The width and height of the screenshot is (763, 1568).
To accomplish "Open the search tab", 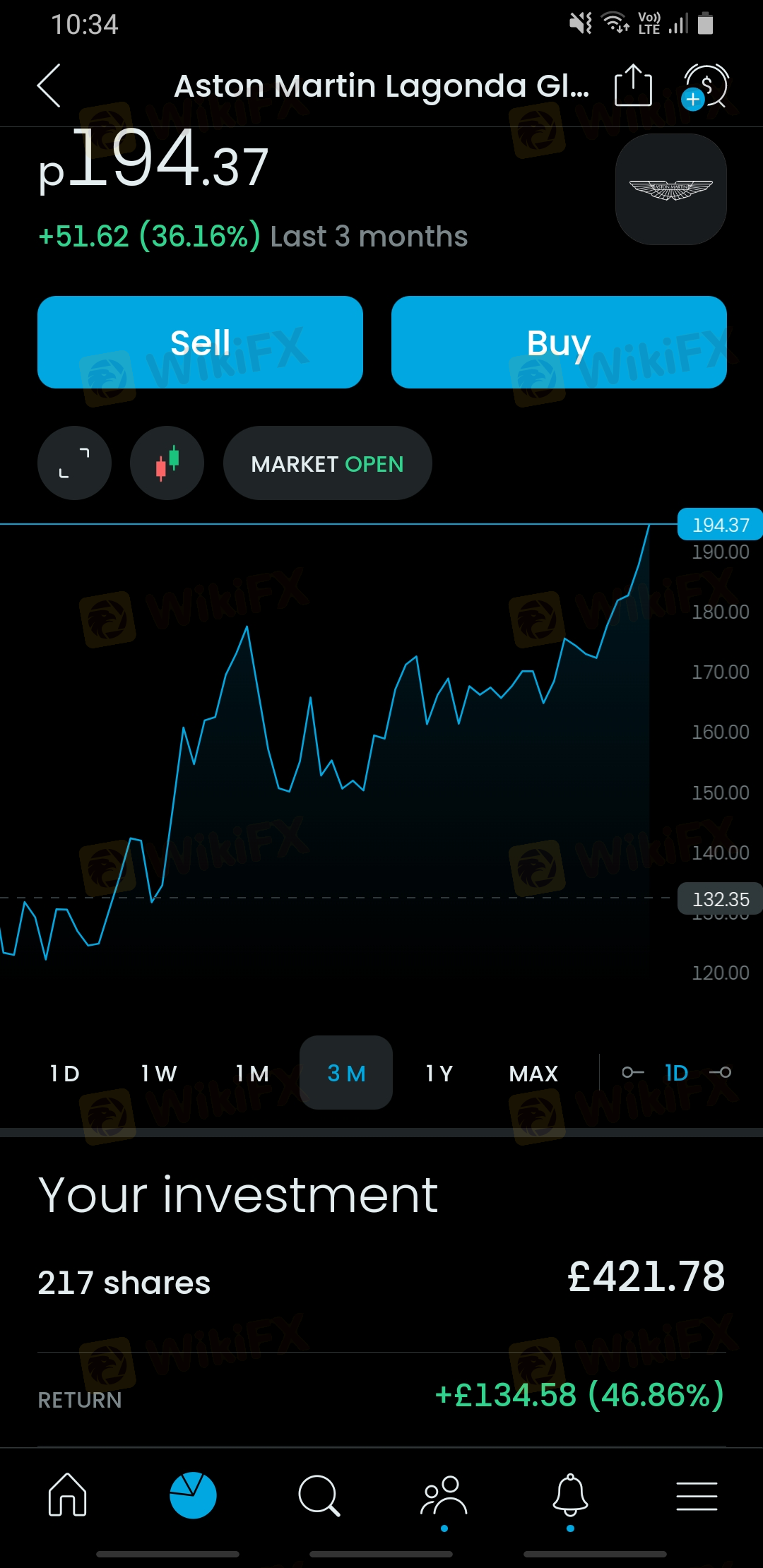I will [x=319, y=1495].
